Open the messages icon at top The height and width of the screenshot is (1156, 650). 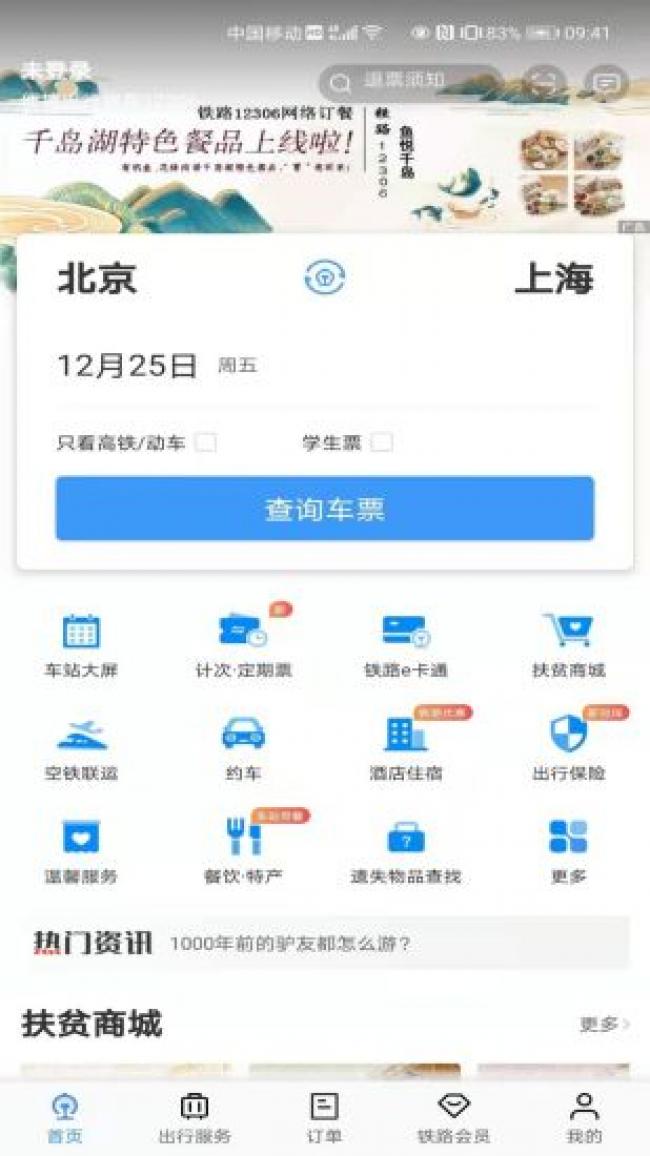click(x=607, y=83)
